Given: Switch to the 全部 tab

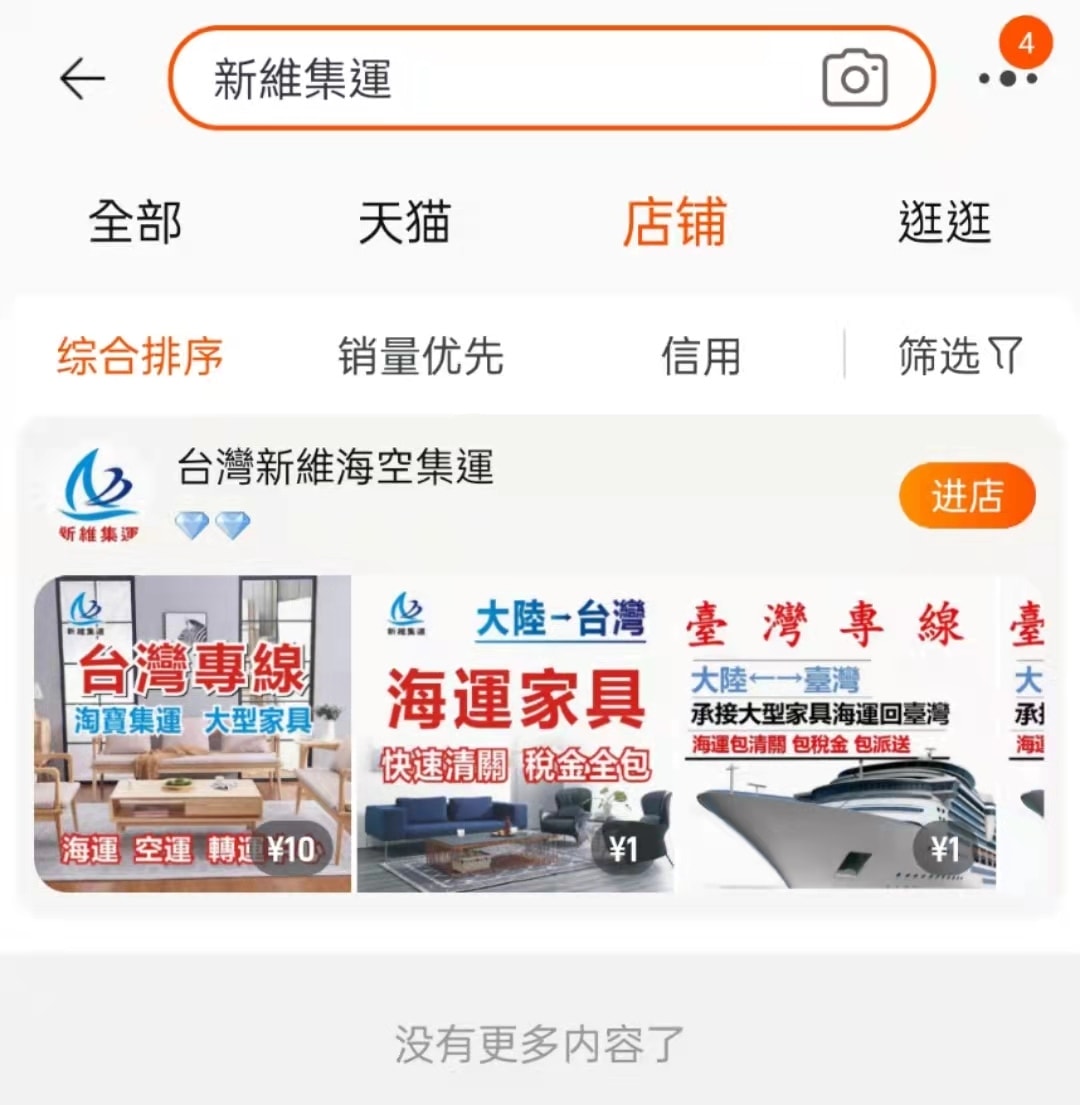Looking at the screenshot, I should point(136,222).
